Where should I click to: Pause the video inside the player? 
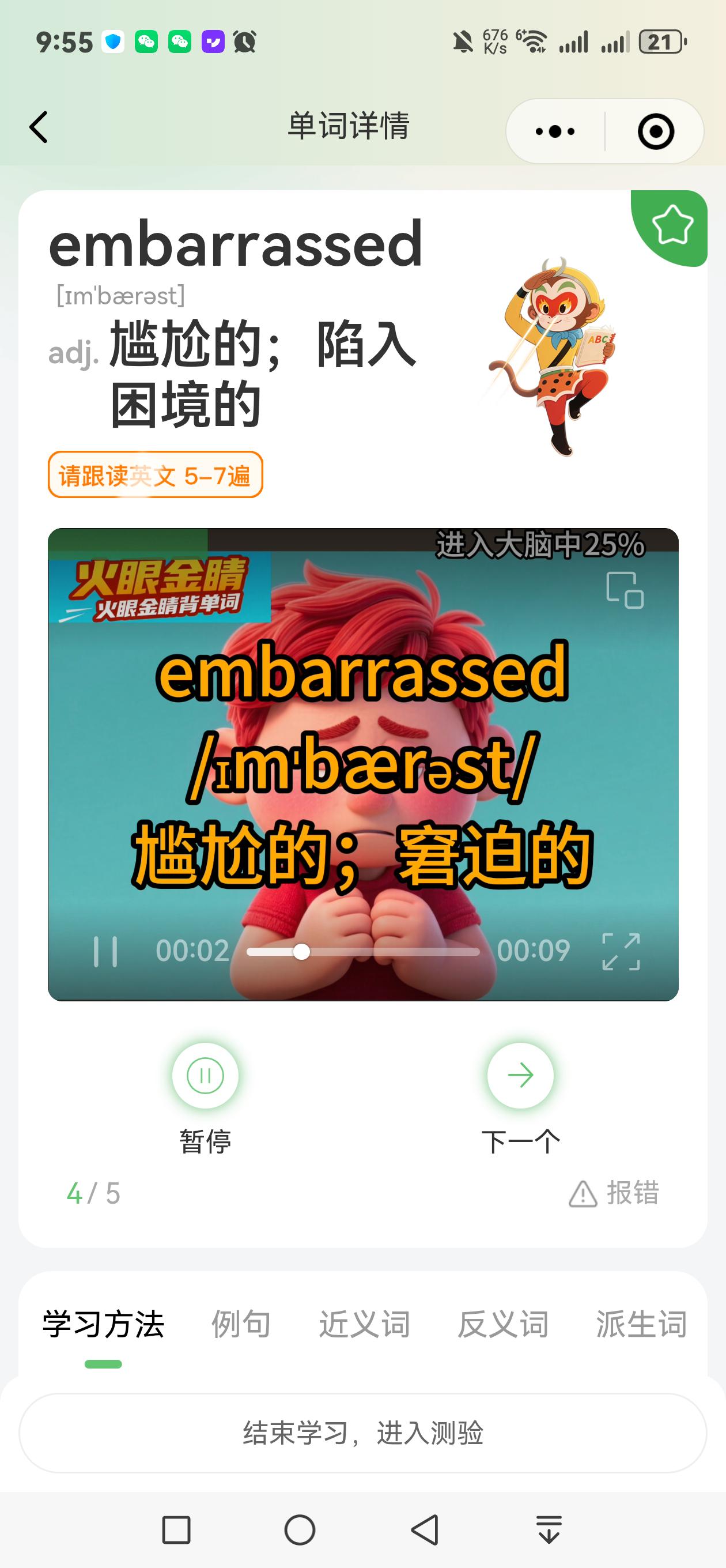(105, 951)
